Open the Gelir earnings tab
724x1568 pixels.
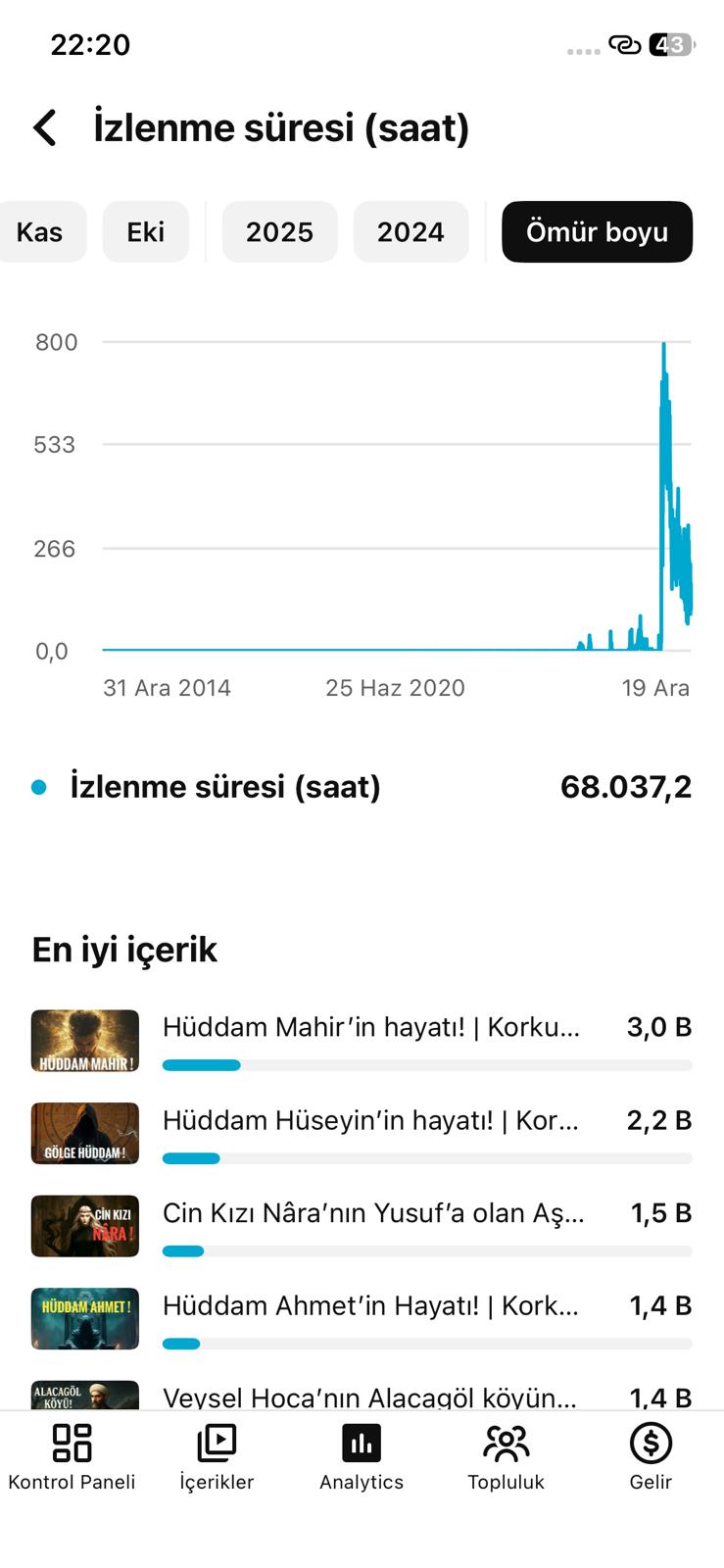pos(651,1457)
